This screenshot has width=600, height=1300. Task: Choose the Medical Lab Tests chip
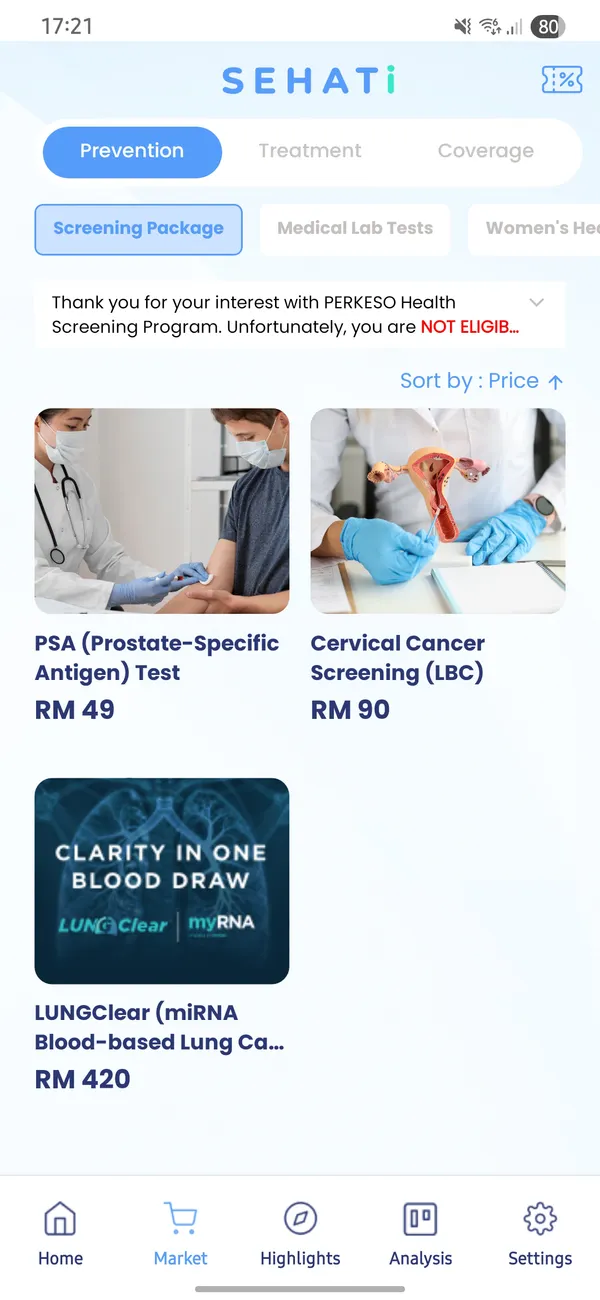[x=355, y=229]
